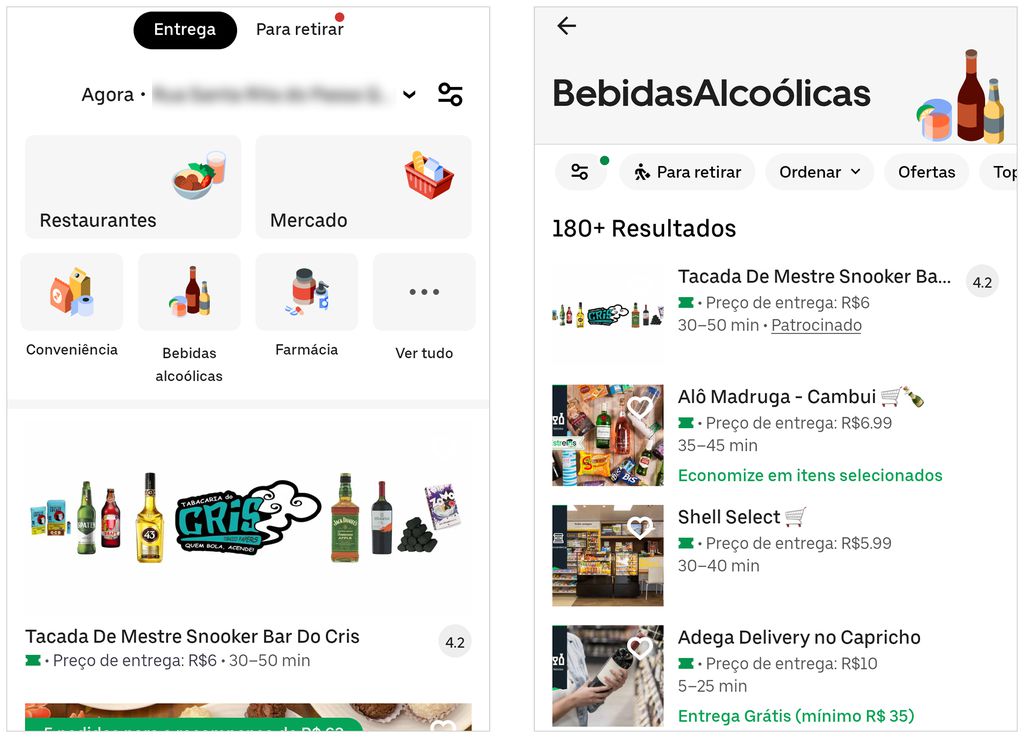Open the Shell Select store
This screenshot has width=1024, height=738.
(729, 517)
